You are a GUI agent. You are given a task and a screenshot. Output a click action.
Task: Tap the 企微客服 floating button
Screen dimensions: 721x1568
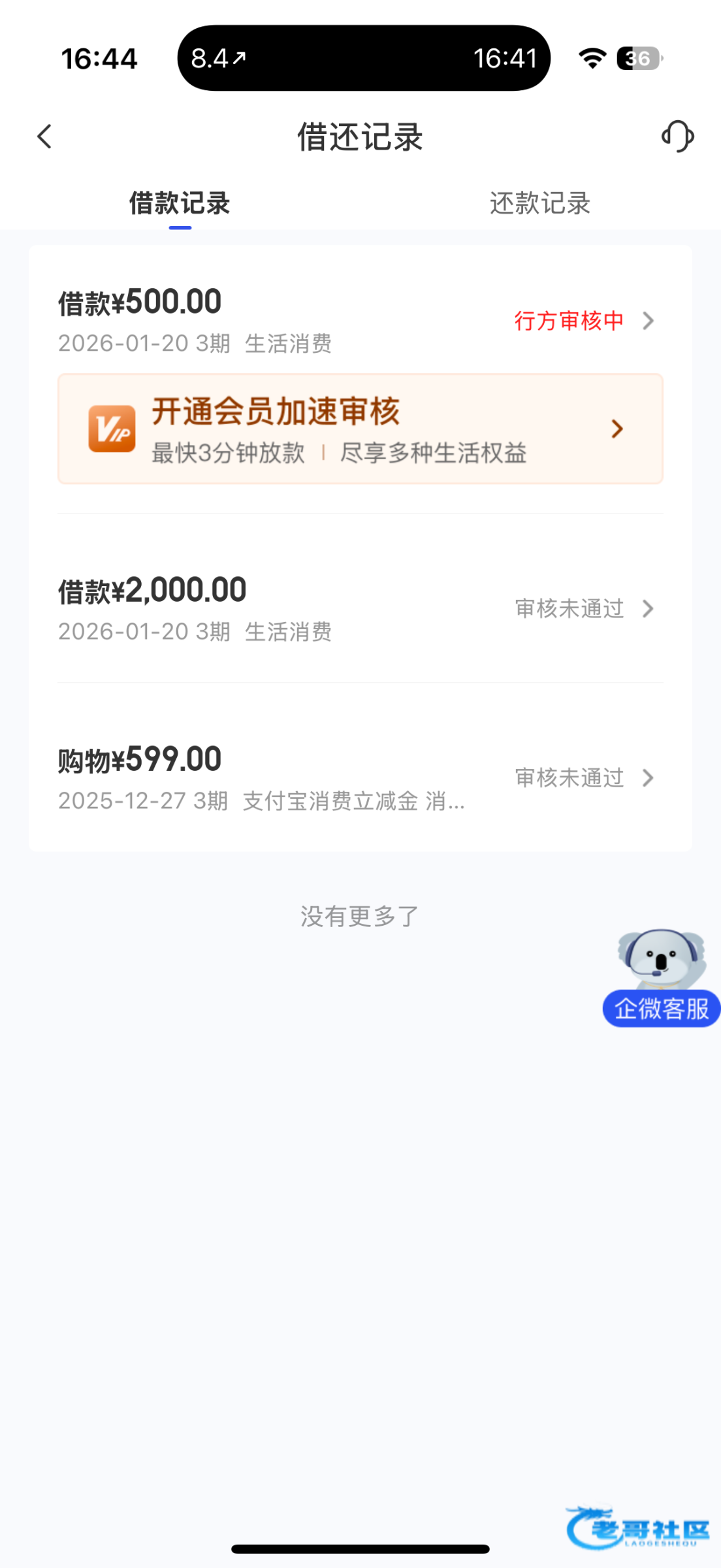tap(661, 1008)
